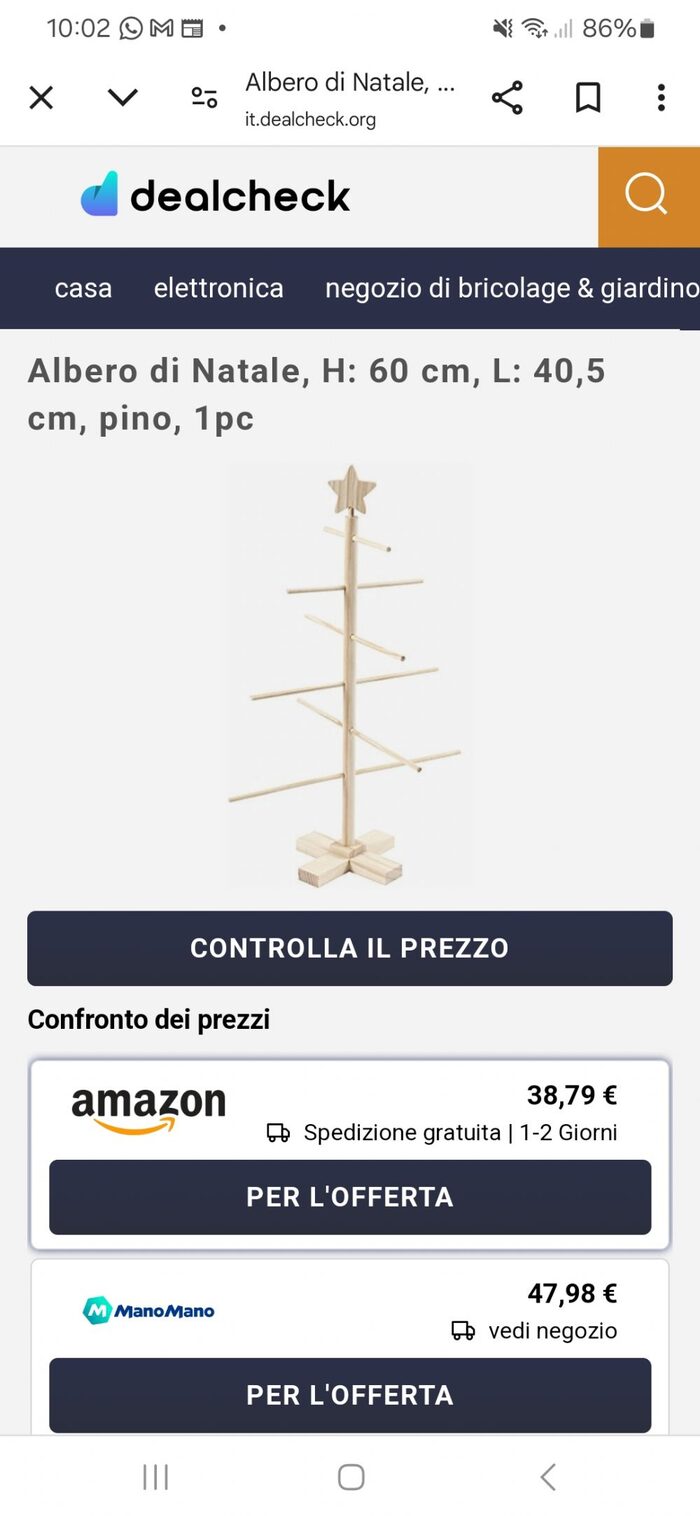This screenshot has width=700, height=1516.
Task: View the wooden Christmas tree product image
Action: [350, 675]
